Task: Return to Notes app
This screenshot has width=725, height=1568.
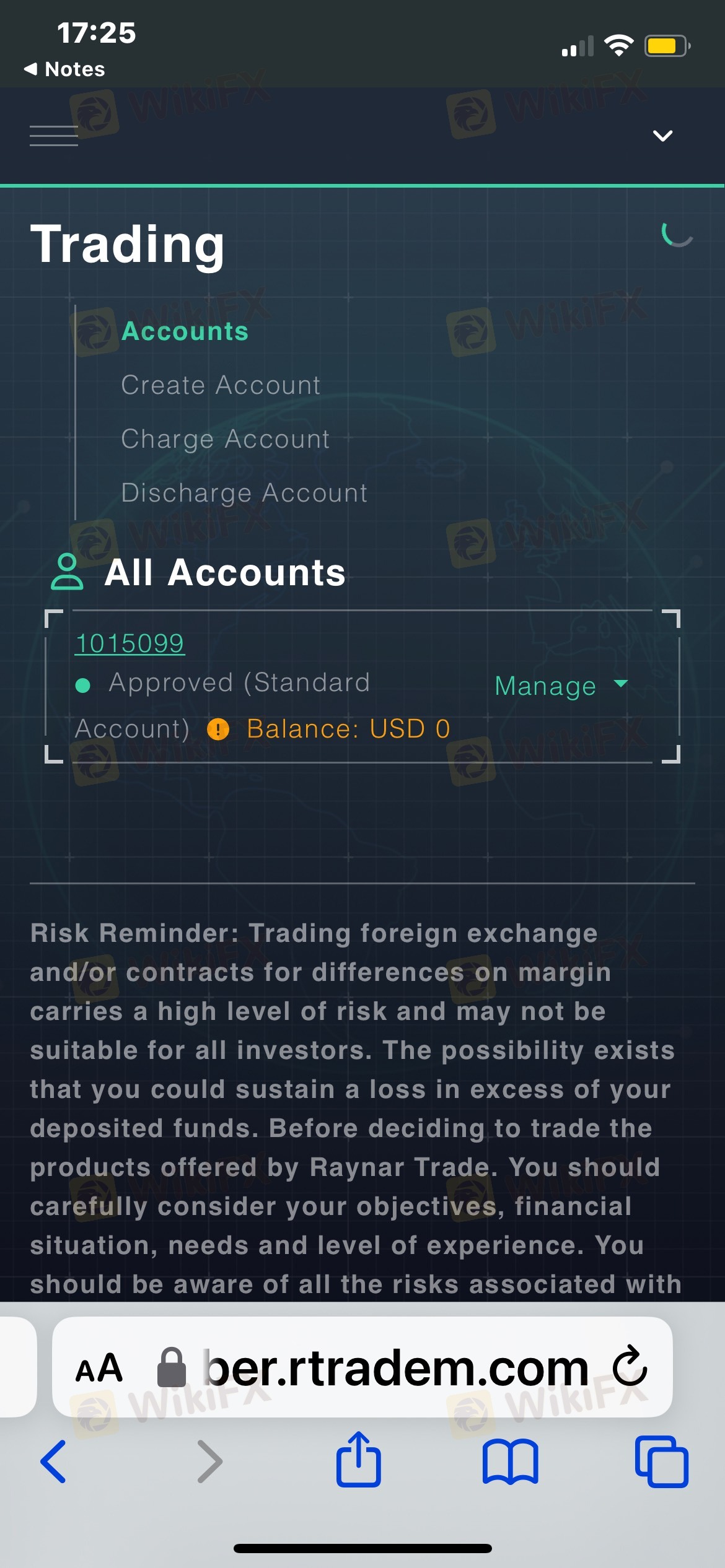Action: [x=64, y=69]
